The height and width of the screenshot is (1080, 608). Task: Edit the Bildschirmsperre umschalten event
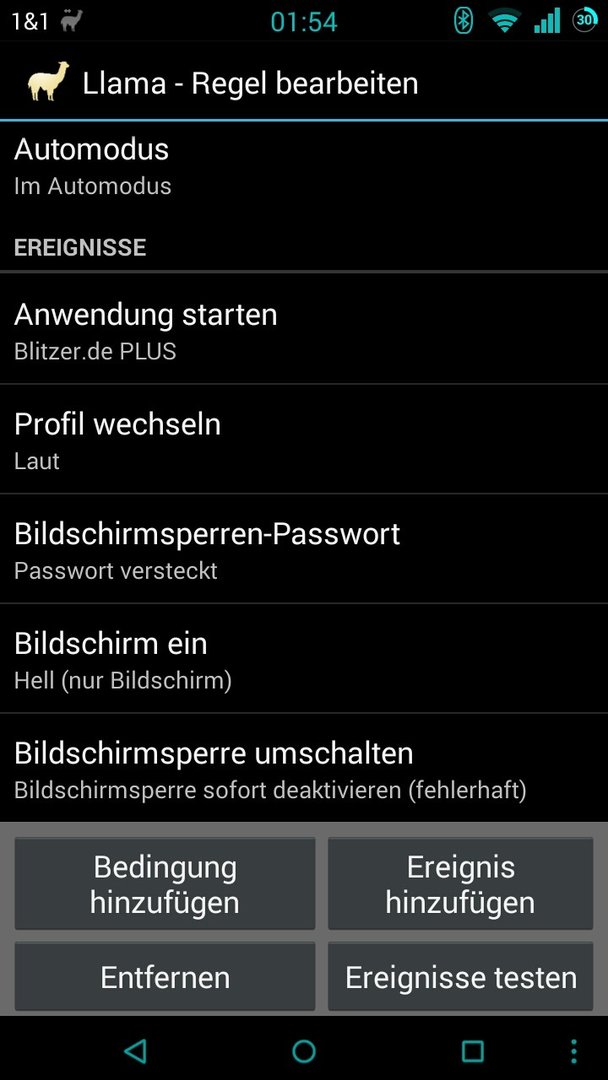(304, 767)
